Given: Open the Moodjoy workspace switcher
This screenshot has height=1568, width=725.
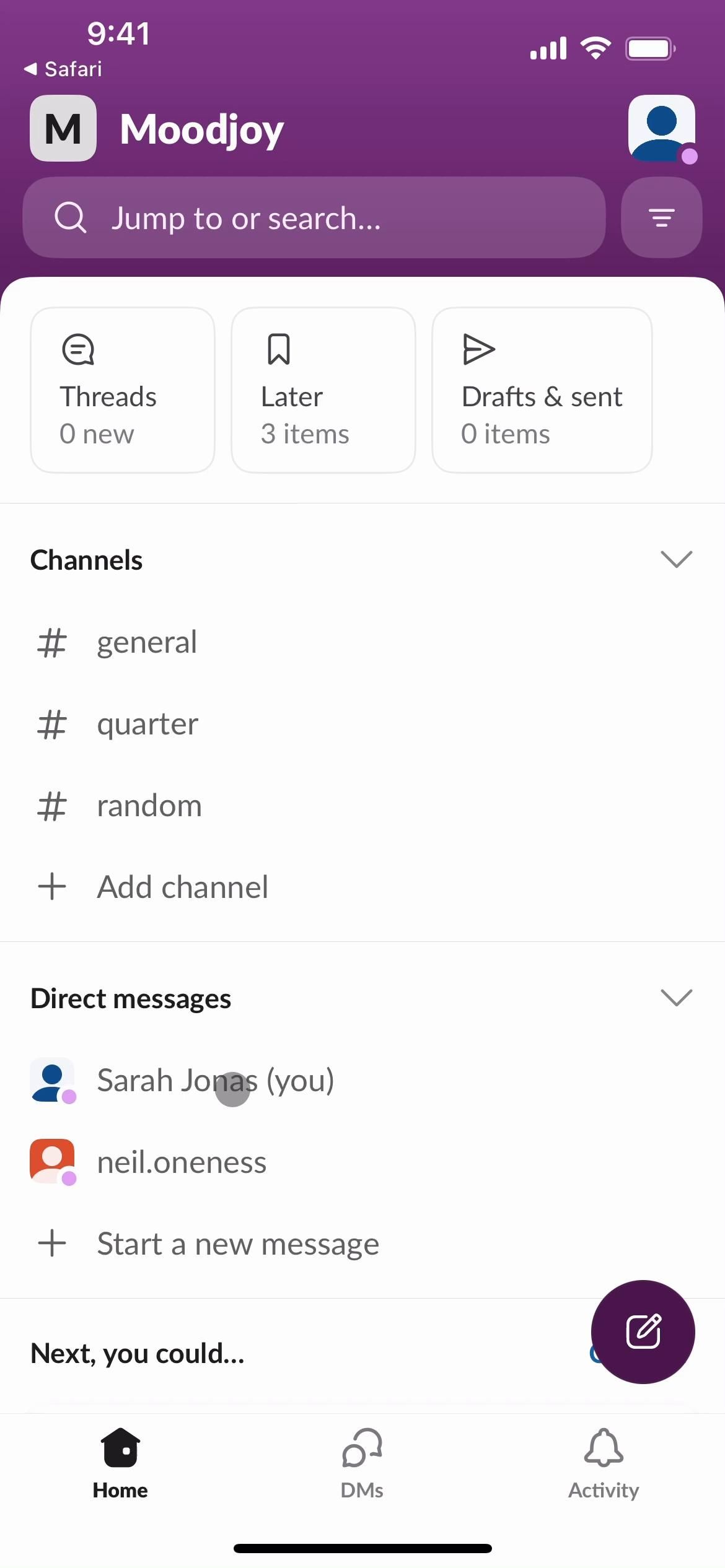Looking at the screenshot, I should tap(63, 129).
